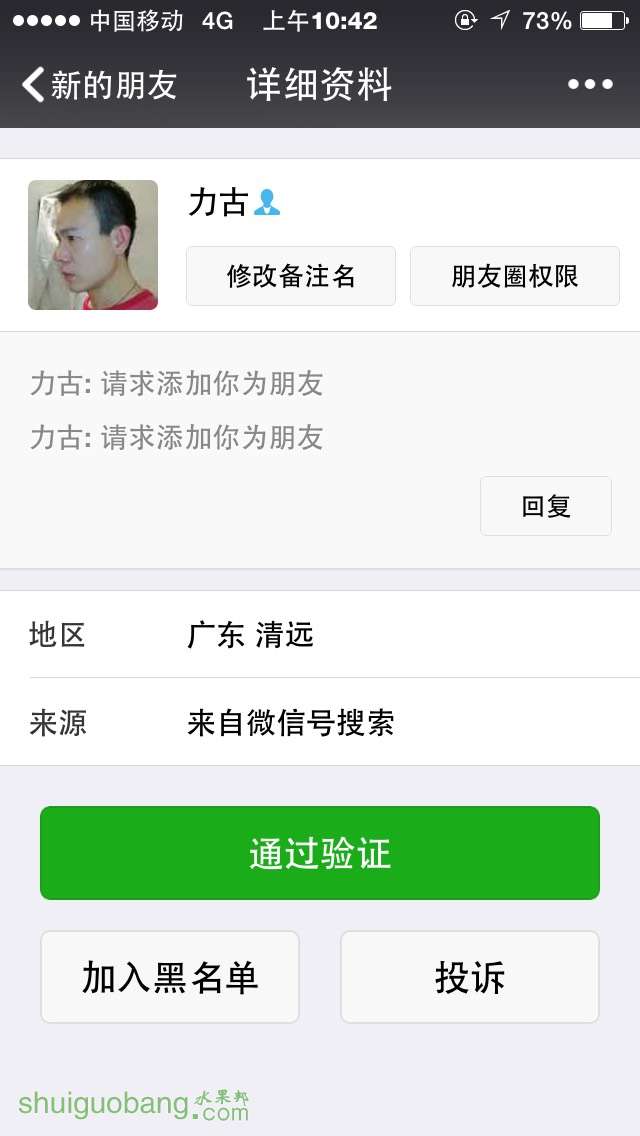
Task: Open 力古's profile photo
Action: pyautogui.click(x=93, y=245)
